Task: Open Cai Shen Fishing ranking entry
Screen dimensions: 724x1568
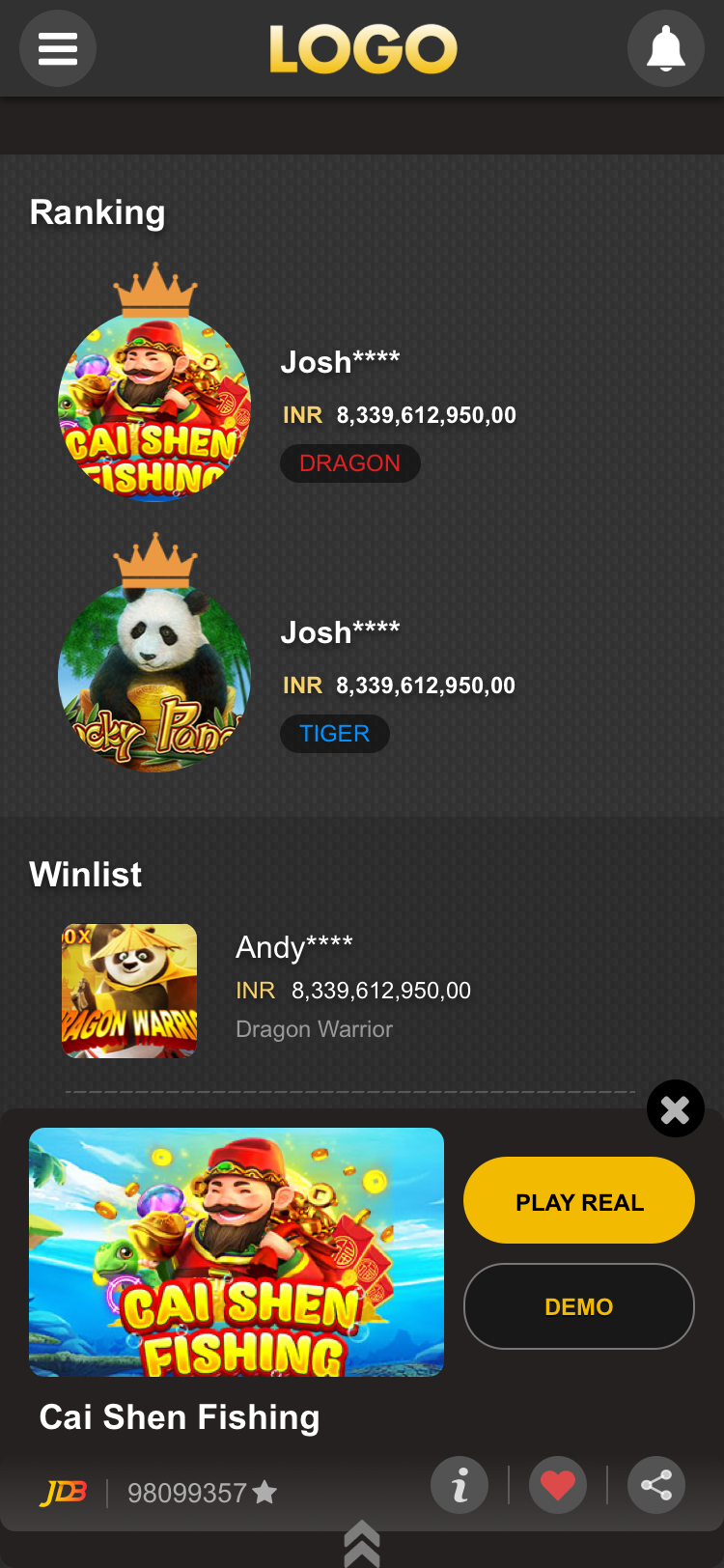Action: click(x=154, y=407)
